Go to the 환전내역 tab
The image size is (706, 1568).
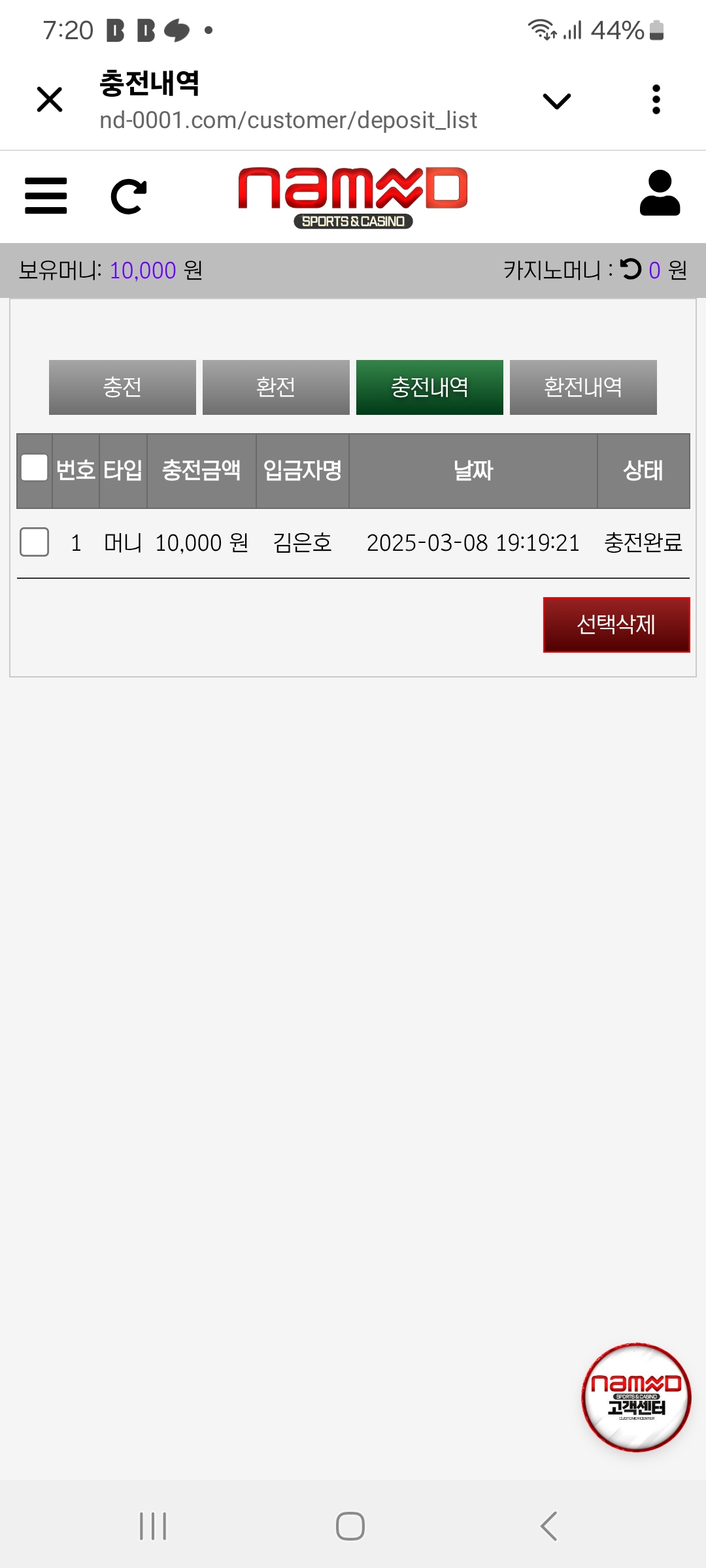click(583, 387)
